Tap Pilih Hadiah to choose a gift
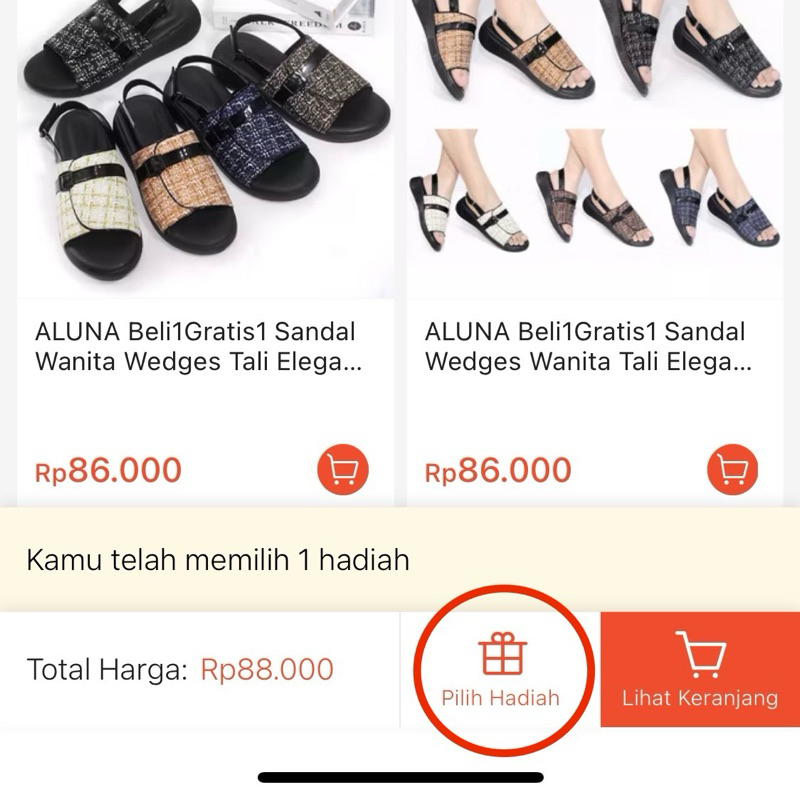800x800 pixels. click(501, 669)
